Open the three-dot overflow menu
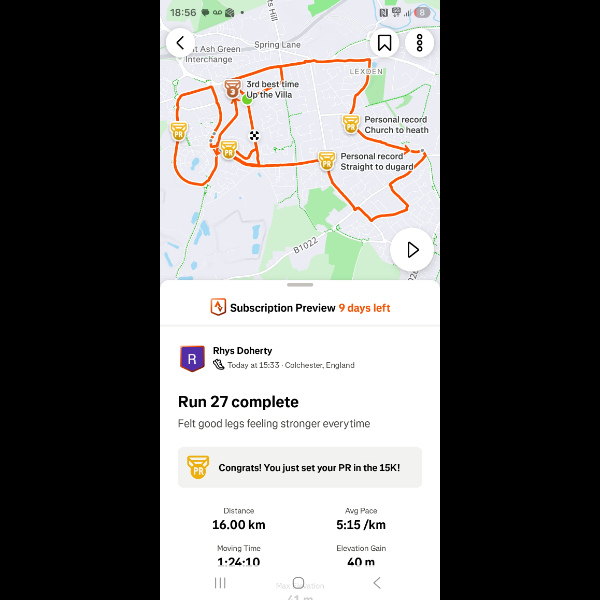 (x=419, y=43)
